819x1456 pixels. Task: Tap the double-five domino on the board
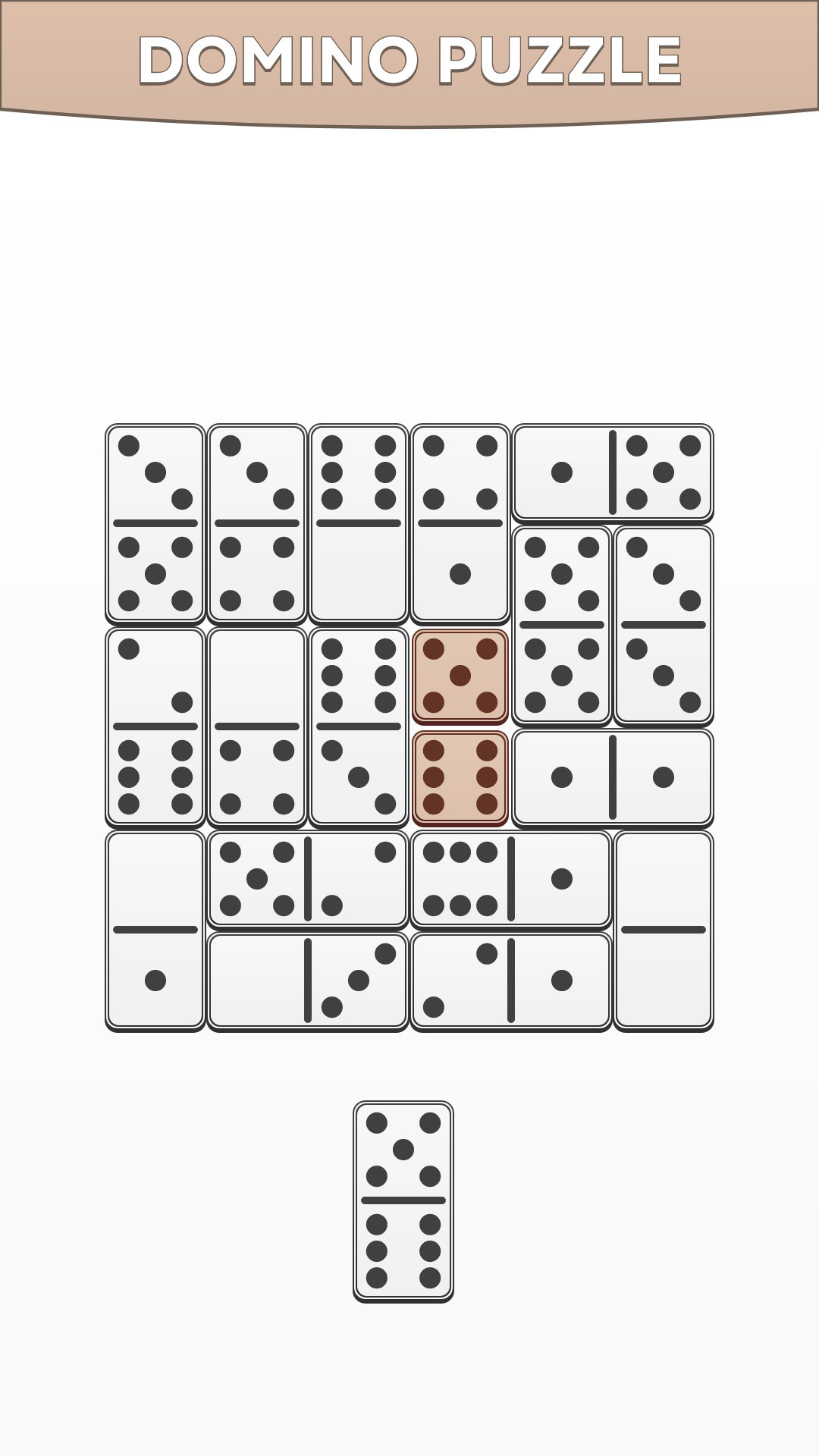561,624
